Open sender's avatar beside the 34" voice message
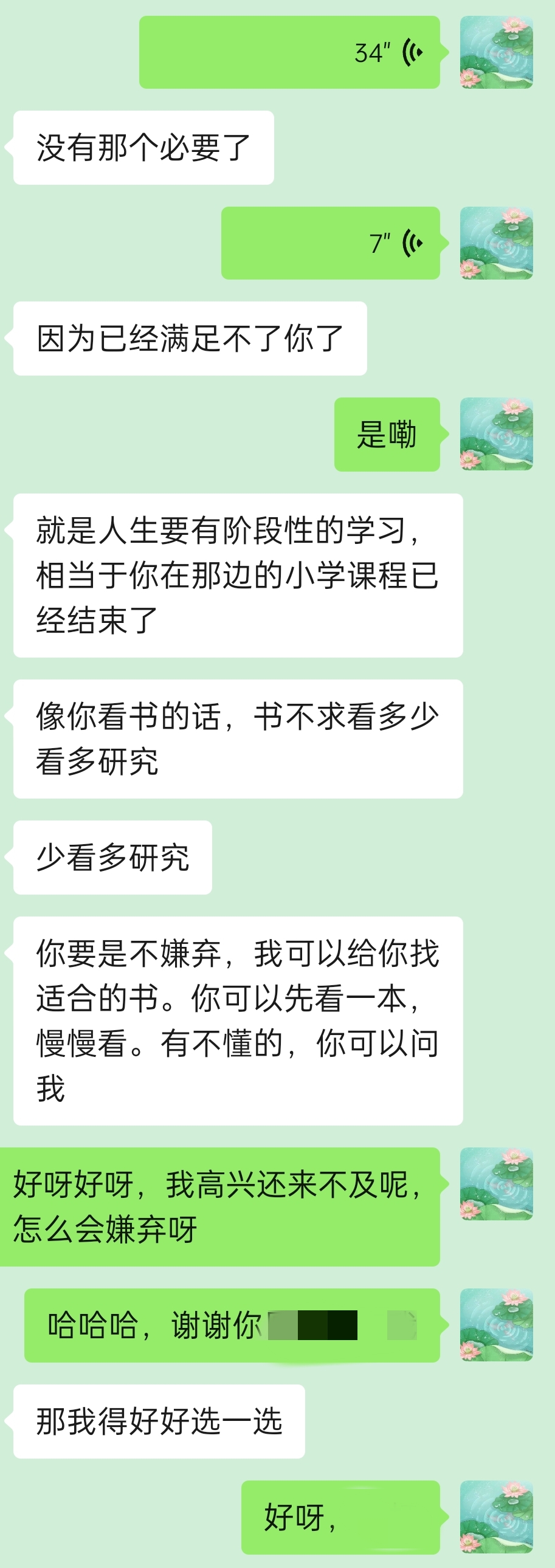555x1568 pixels. coord(496,52)
